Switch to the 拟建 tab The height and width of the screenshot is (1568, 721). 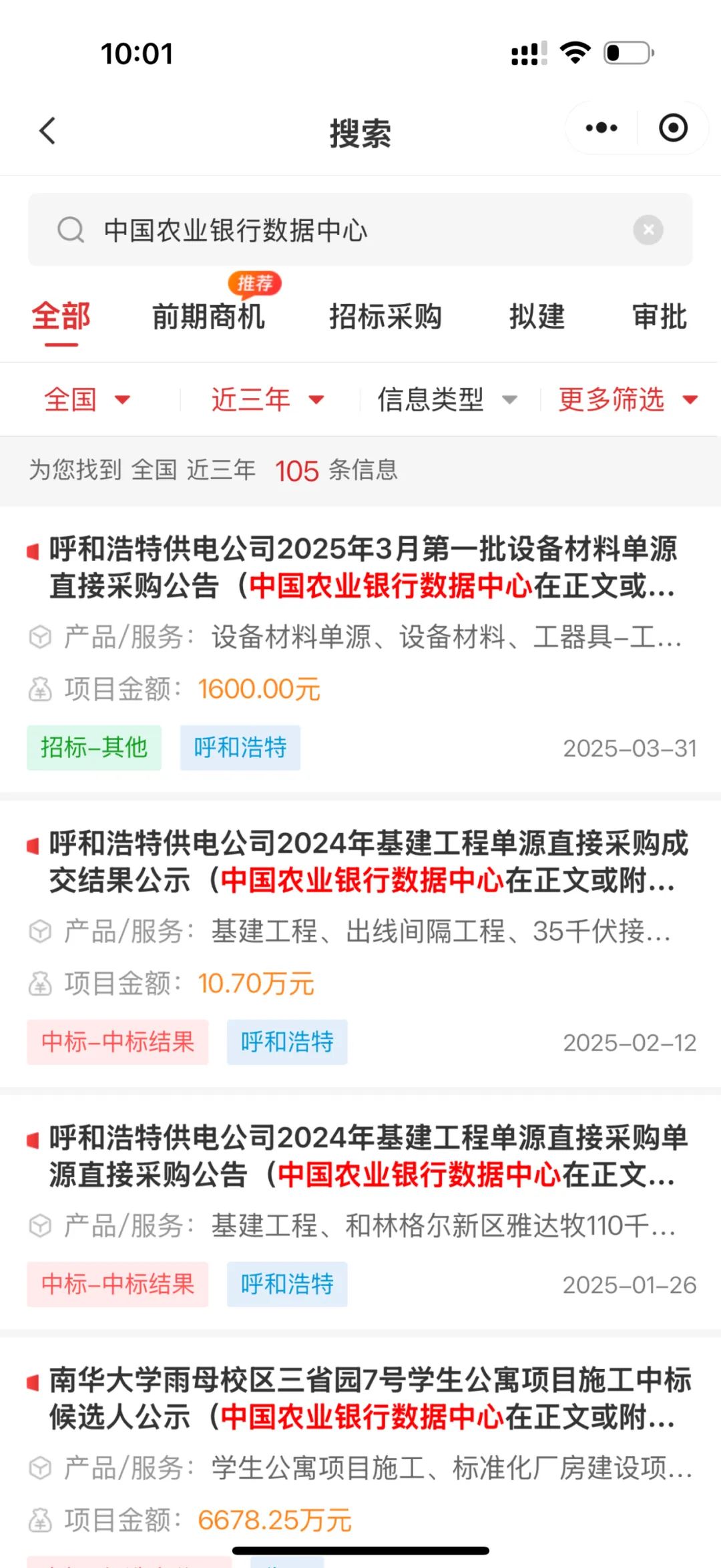point(537,317)
